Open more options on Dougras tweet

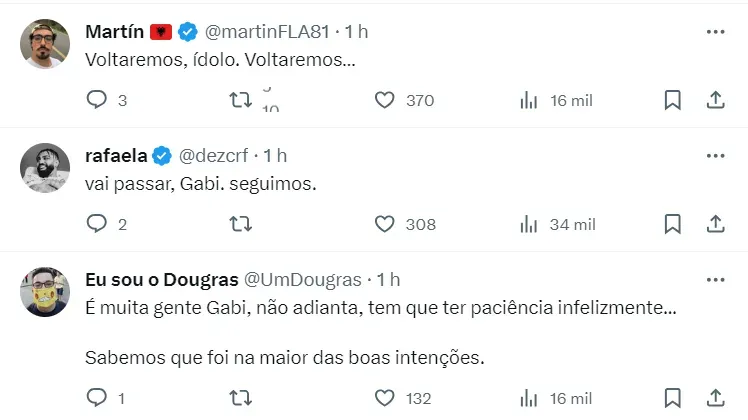(715, 279)
